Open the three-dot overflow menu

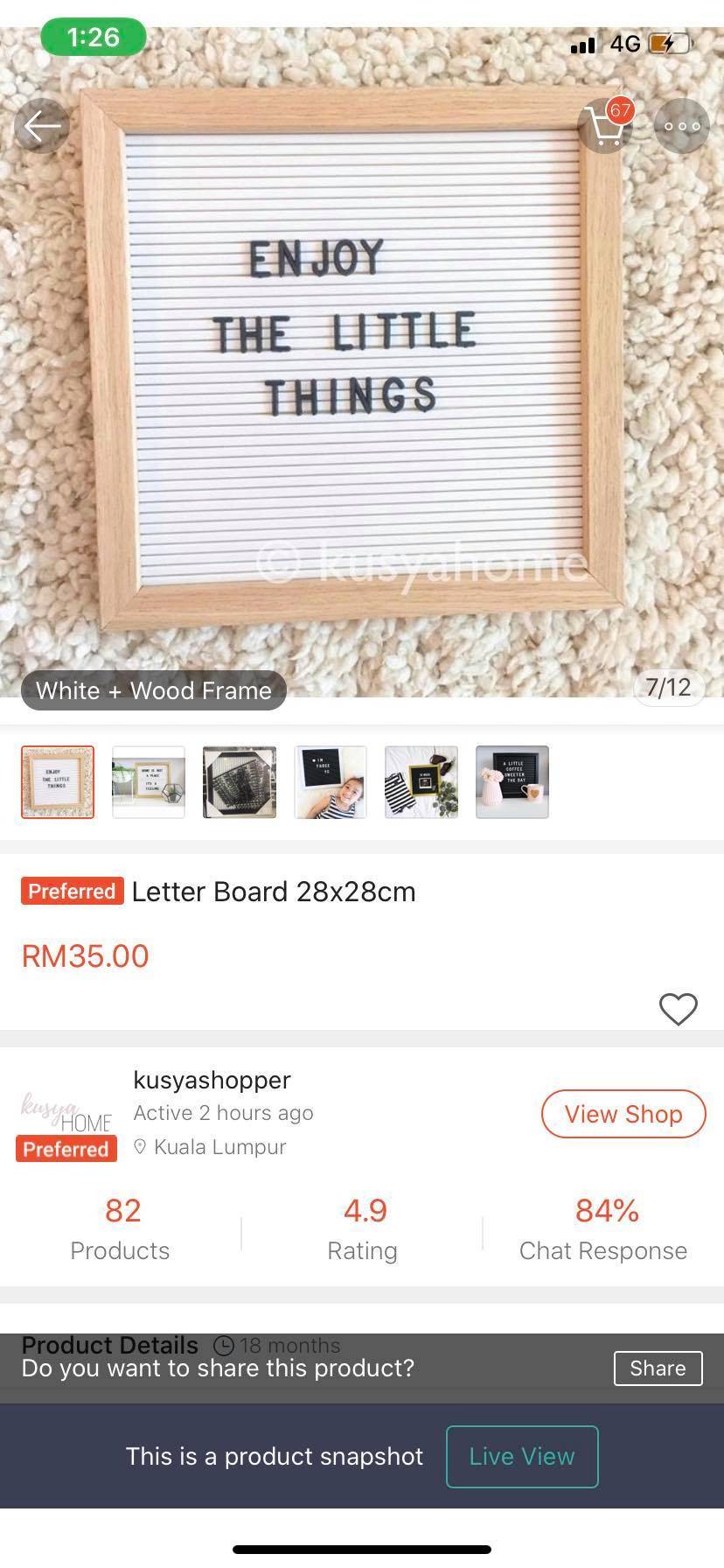tap(682, 127)
